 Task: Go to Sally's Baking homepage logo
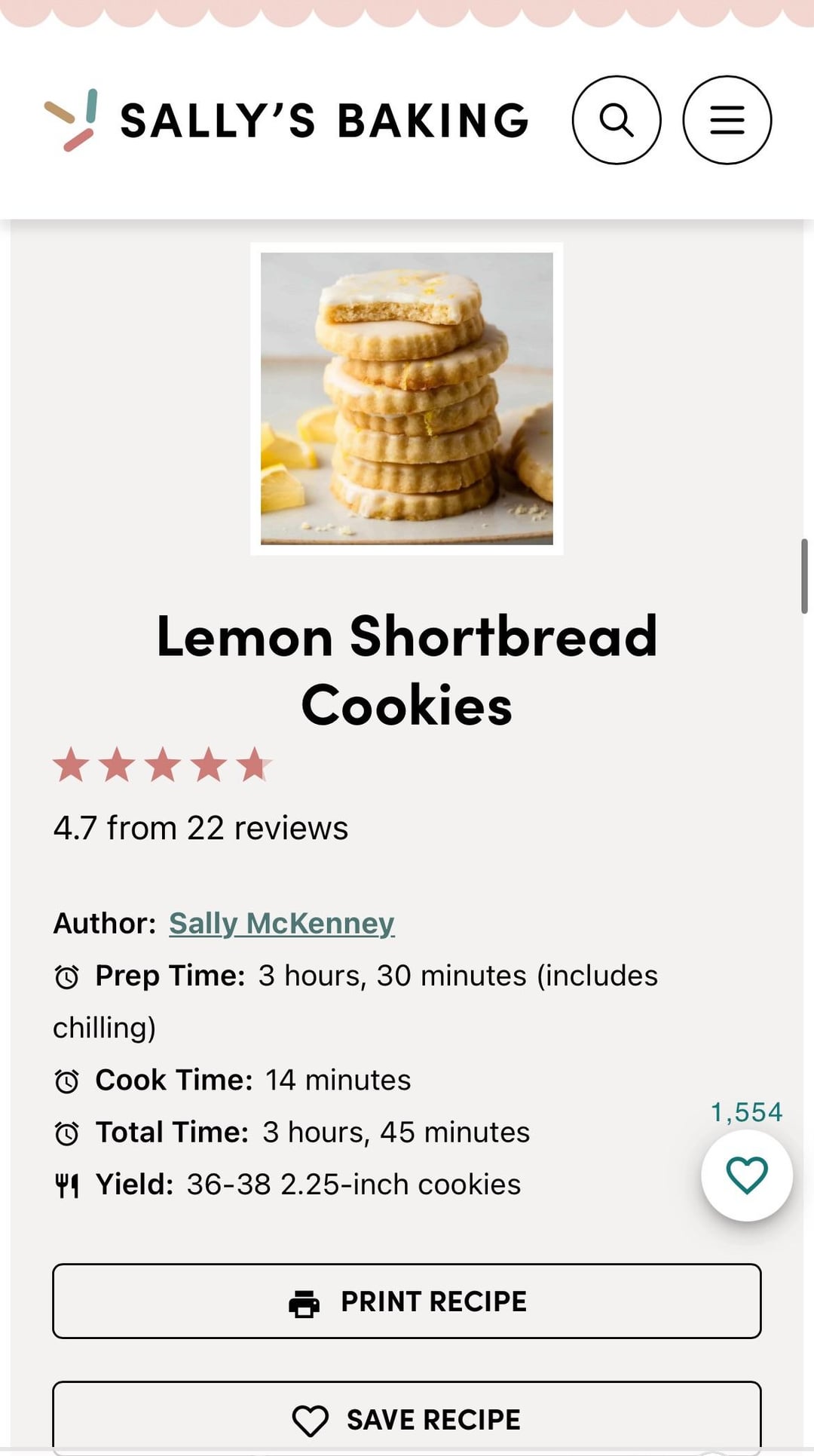point(286,121)
